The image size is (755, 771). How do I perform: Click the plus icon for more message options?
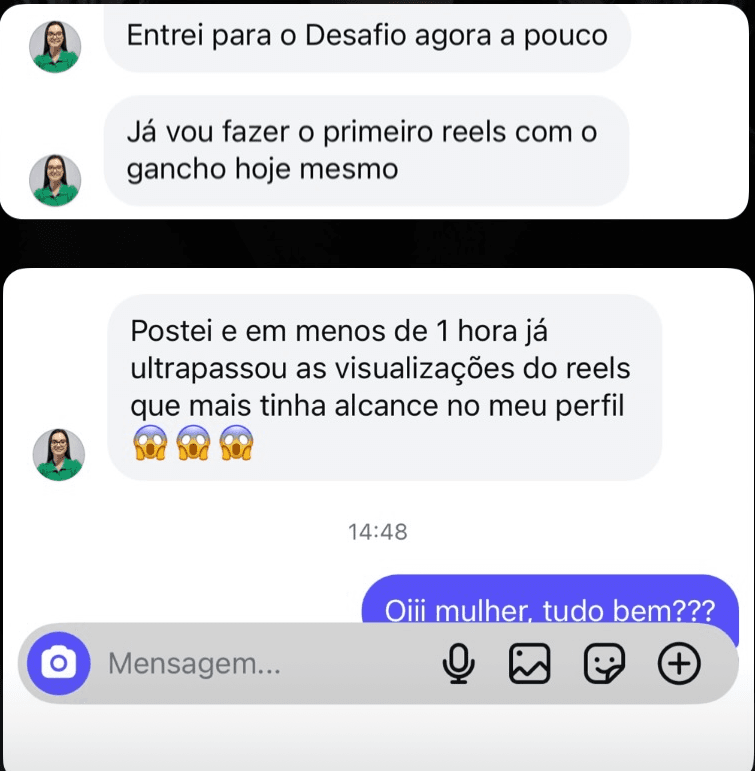tap(679, 662)
